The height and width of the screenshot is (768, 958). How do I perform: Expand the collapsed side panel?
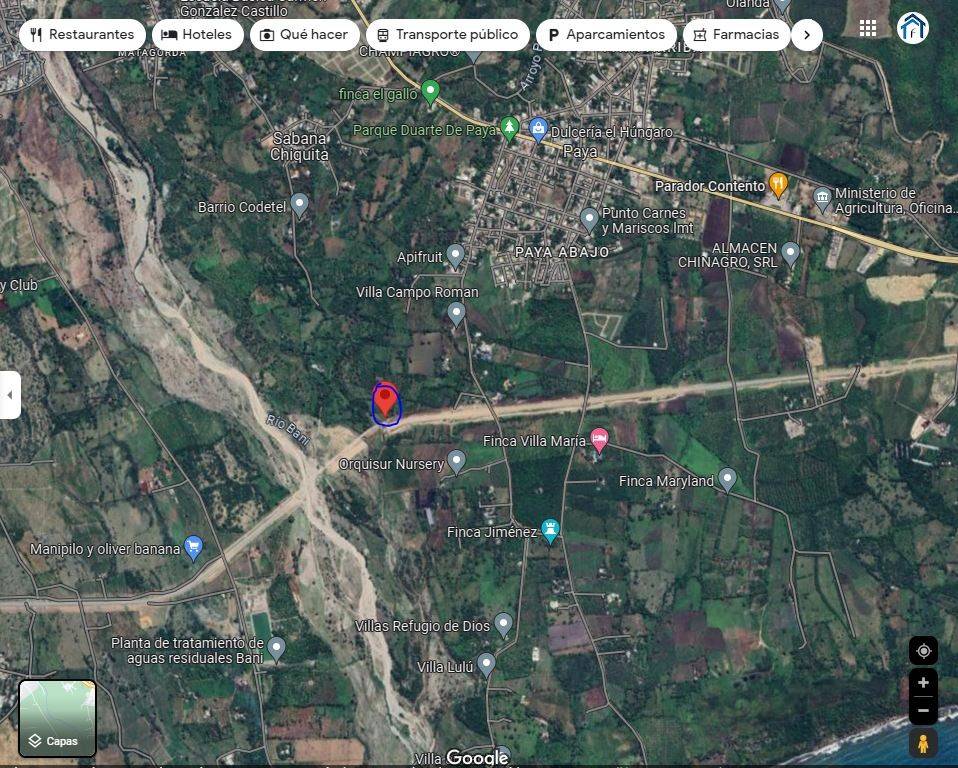(x=10, y=395)
